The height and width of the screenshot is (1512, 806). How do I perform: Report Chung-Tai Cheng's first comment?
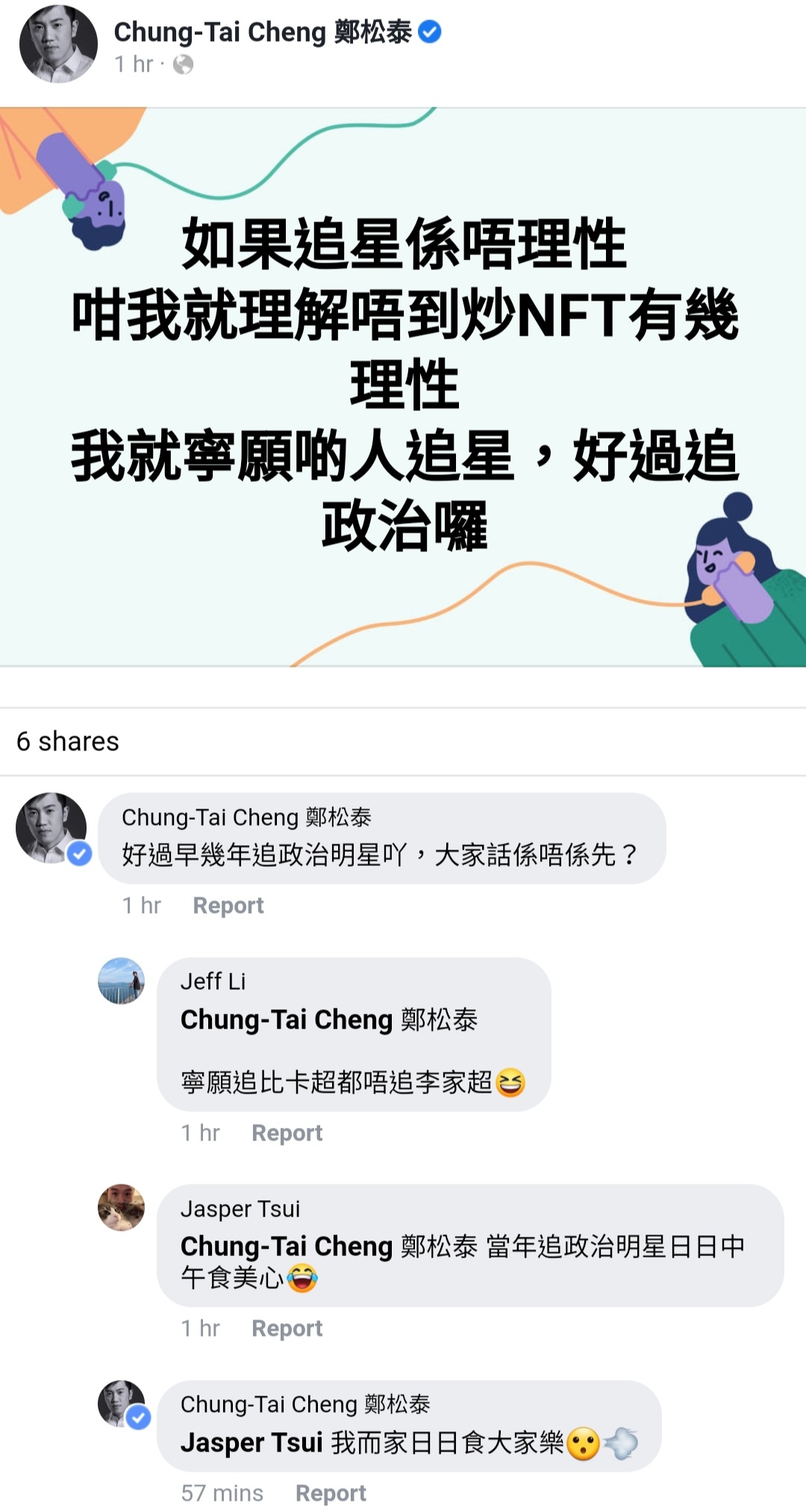[x=228, y=906]
